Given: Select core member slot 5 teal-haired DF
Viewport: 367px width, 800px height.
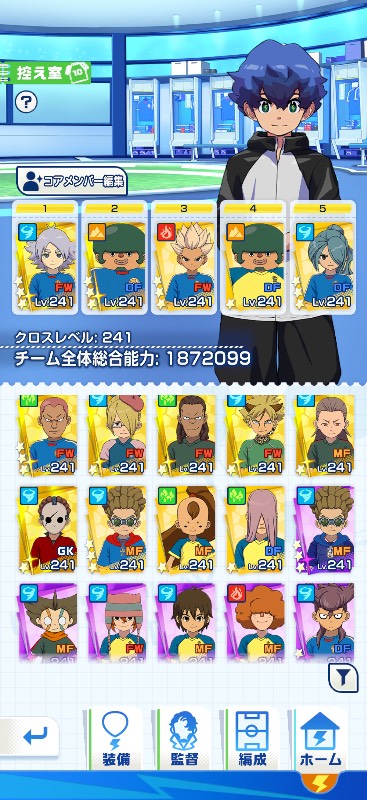Looking at the screenshot, I should coord(322,258).
